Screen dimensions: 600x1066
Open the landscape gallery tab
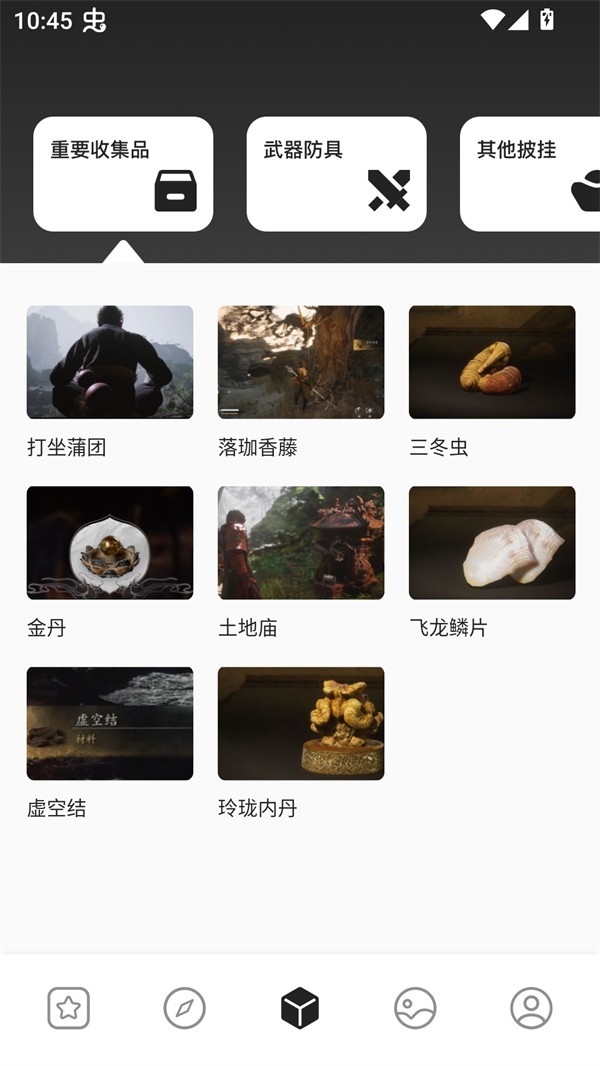(415, 1008)
